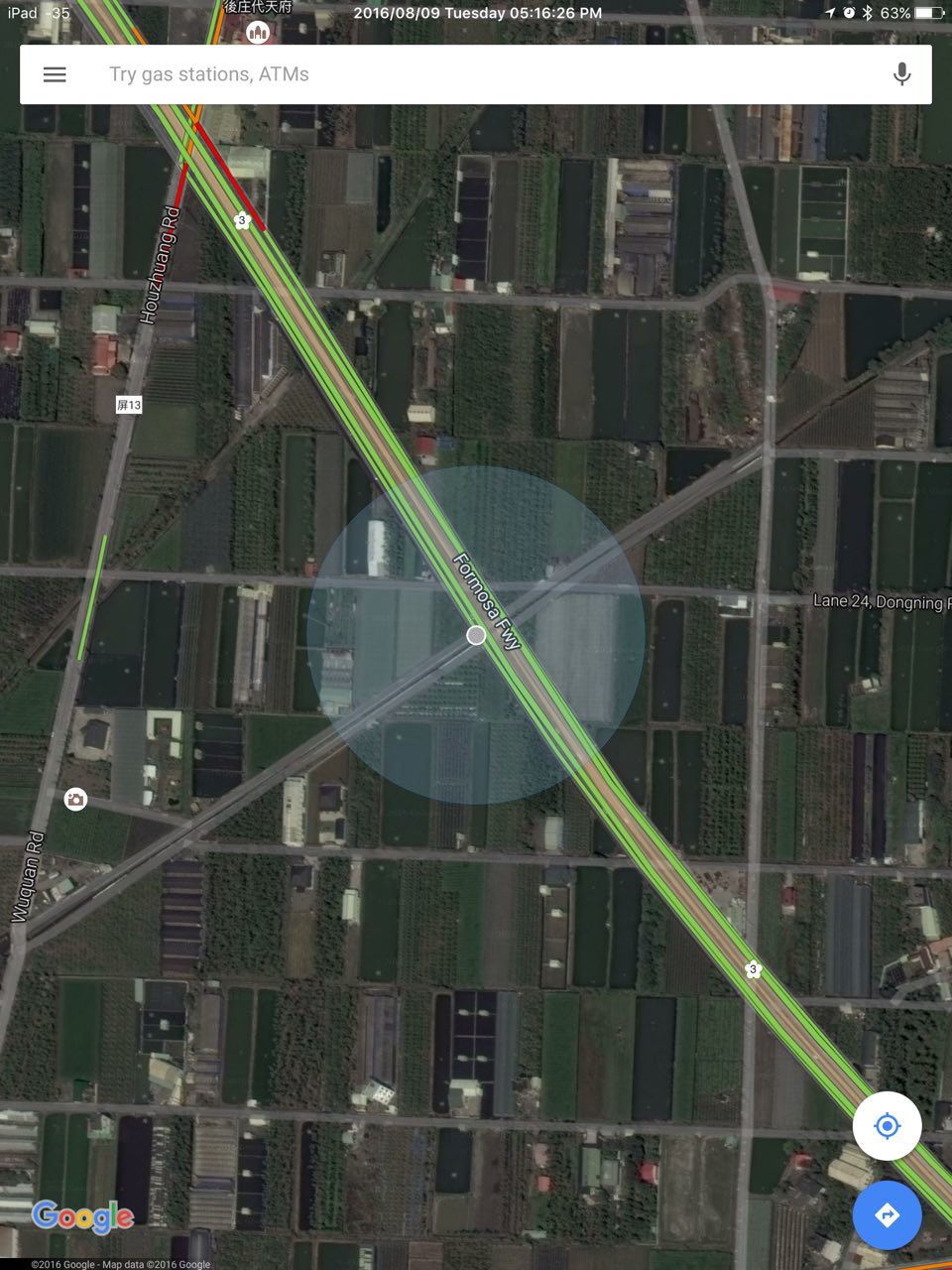
Task: Open directions with the blue arrow button
Action: (887, 1214)
